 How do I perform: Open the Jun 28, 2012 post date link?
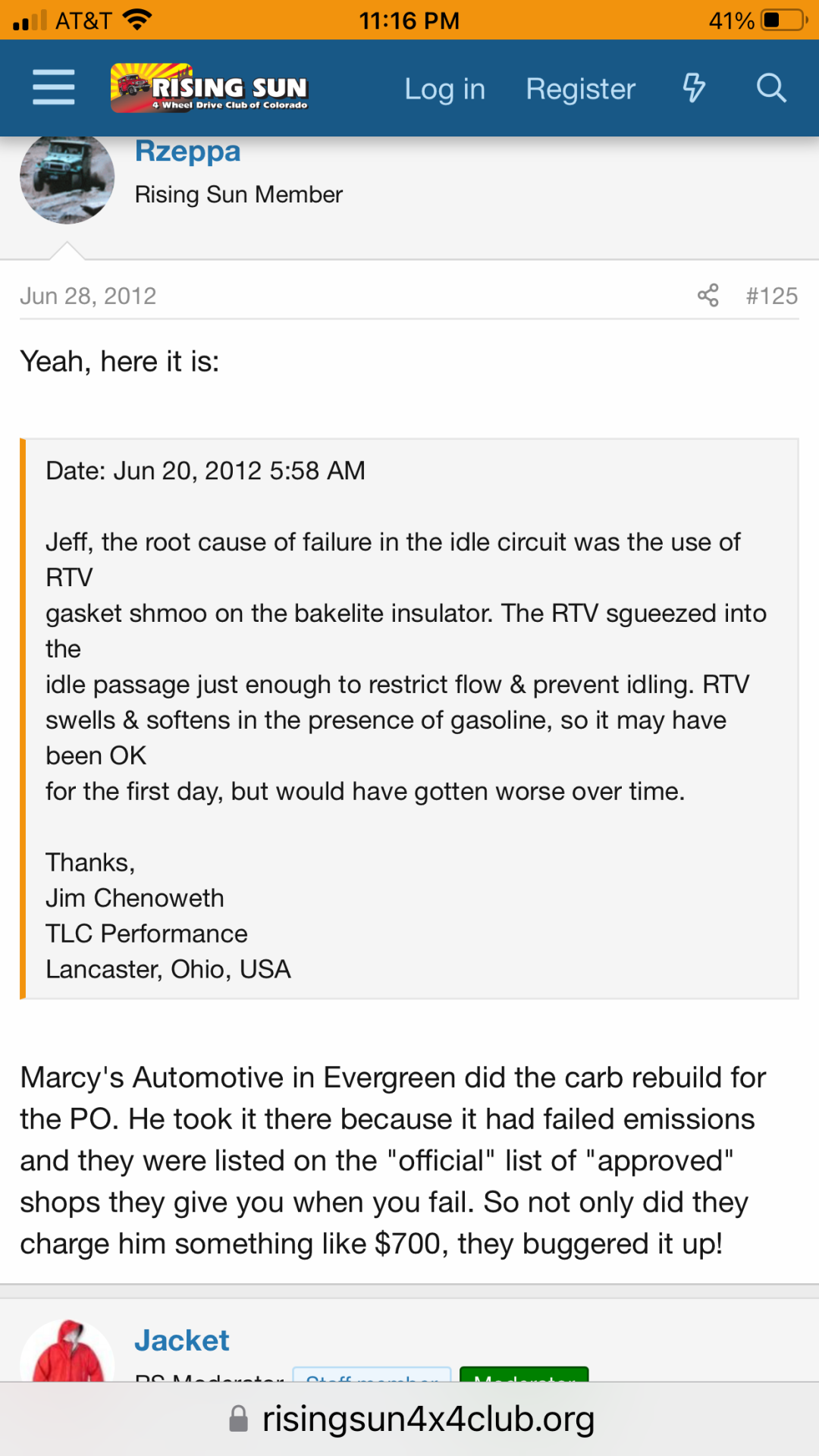click(88, 296)
